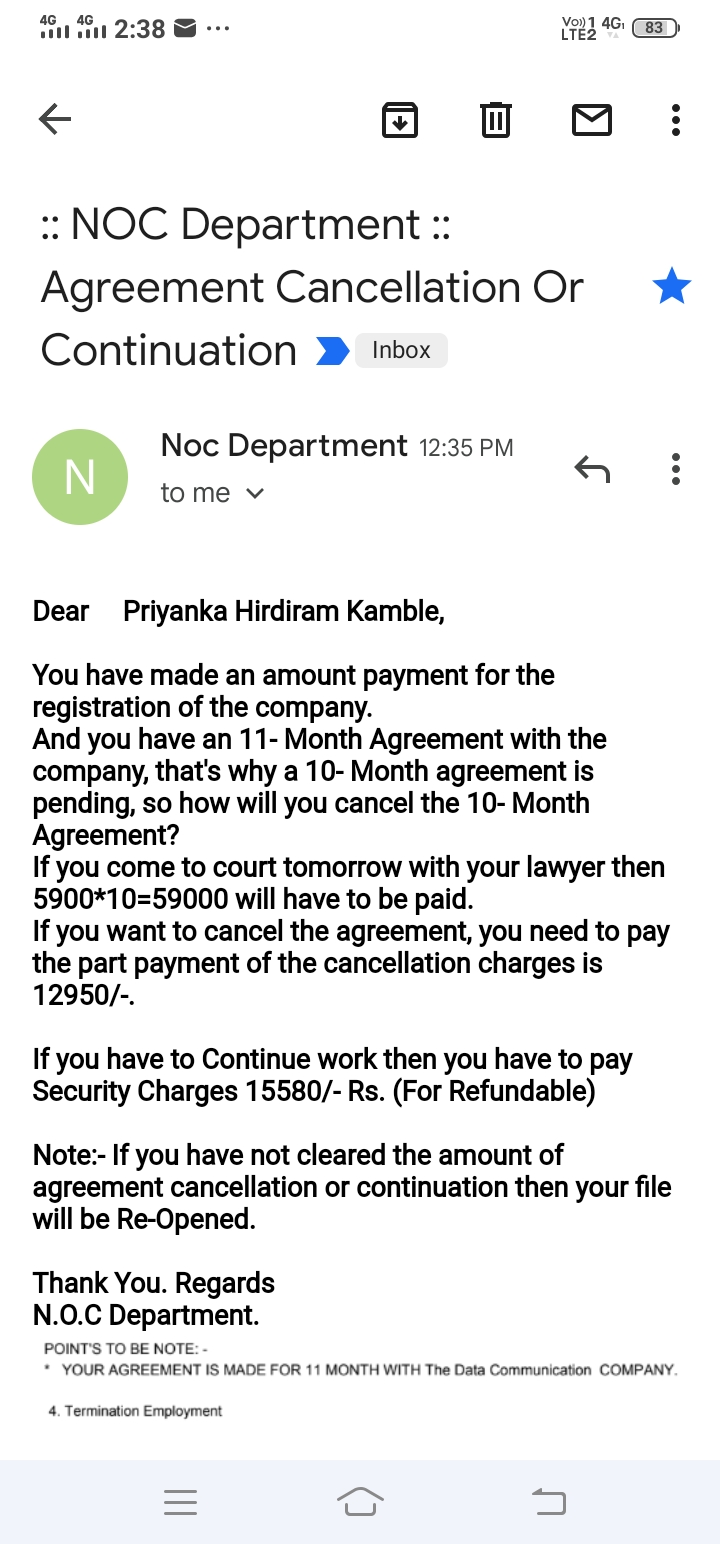The image size is (720, 1544).
Task: Tap the Inbox label chip
Action: coord(401,350)
